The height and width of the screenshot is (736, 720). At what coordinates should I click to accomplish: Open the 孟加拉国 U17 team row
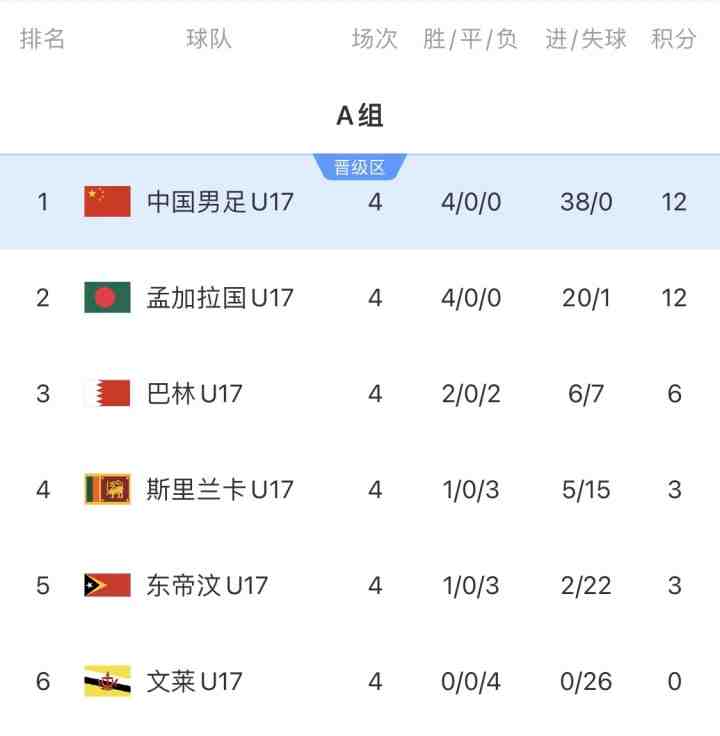[220, 298]
